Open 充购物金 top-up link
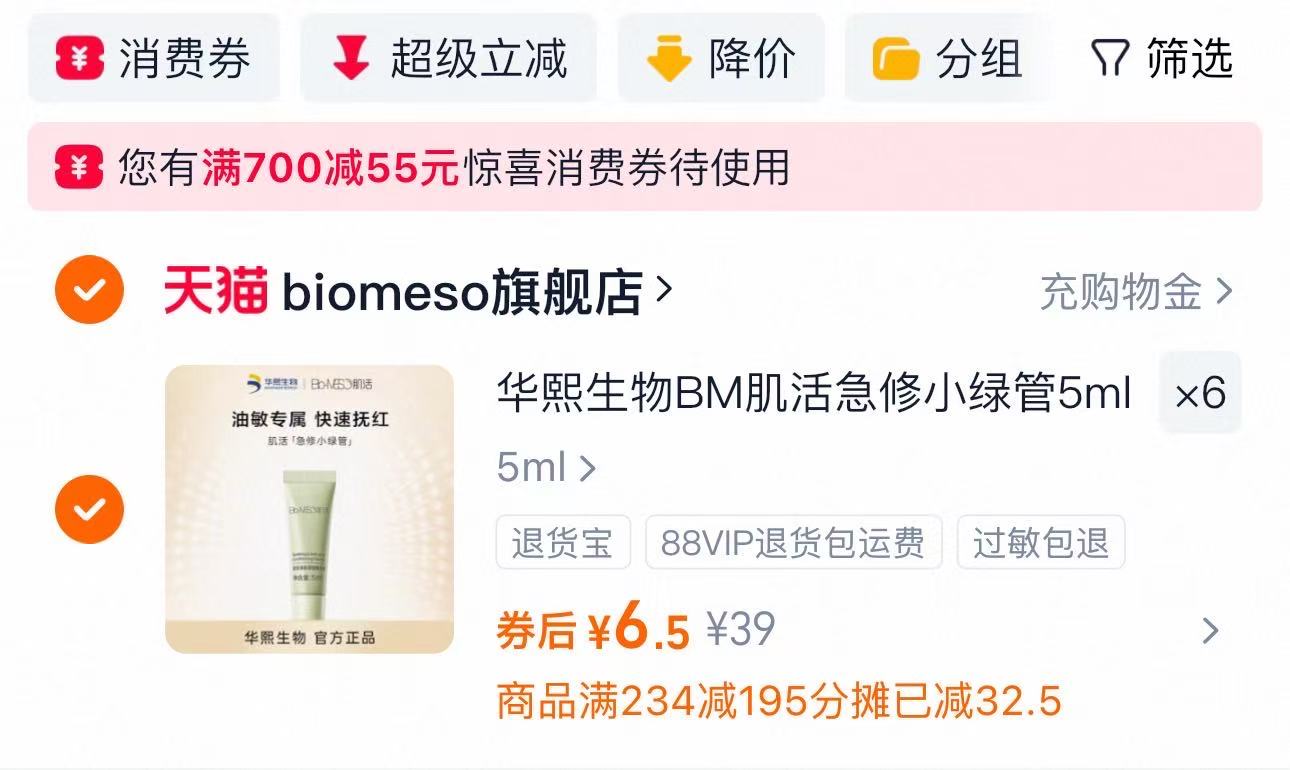The height and width of the screenshot is (770, 1290). tap(1136, 292)
